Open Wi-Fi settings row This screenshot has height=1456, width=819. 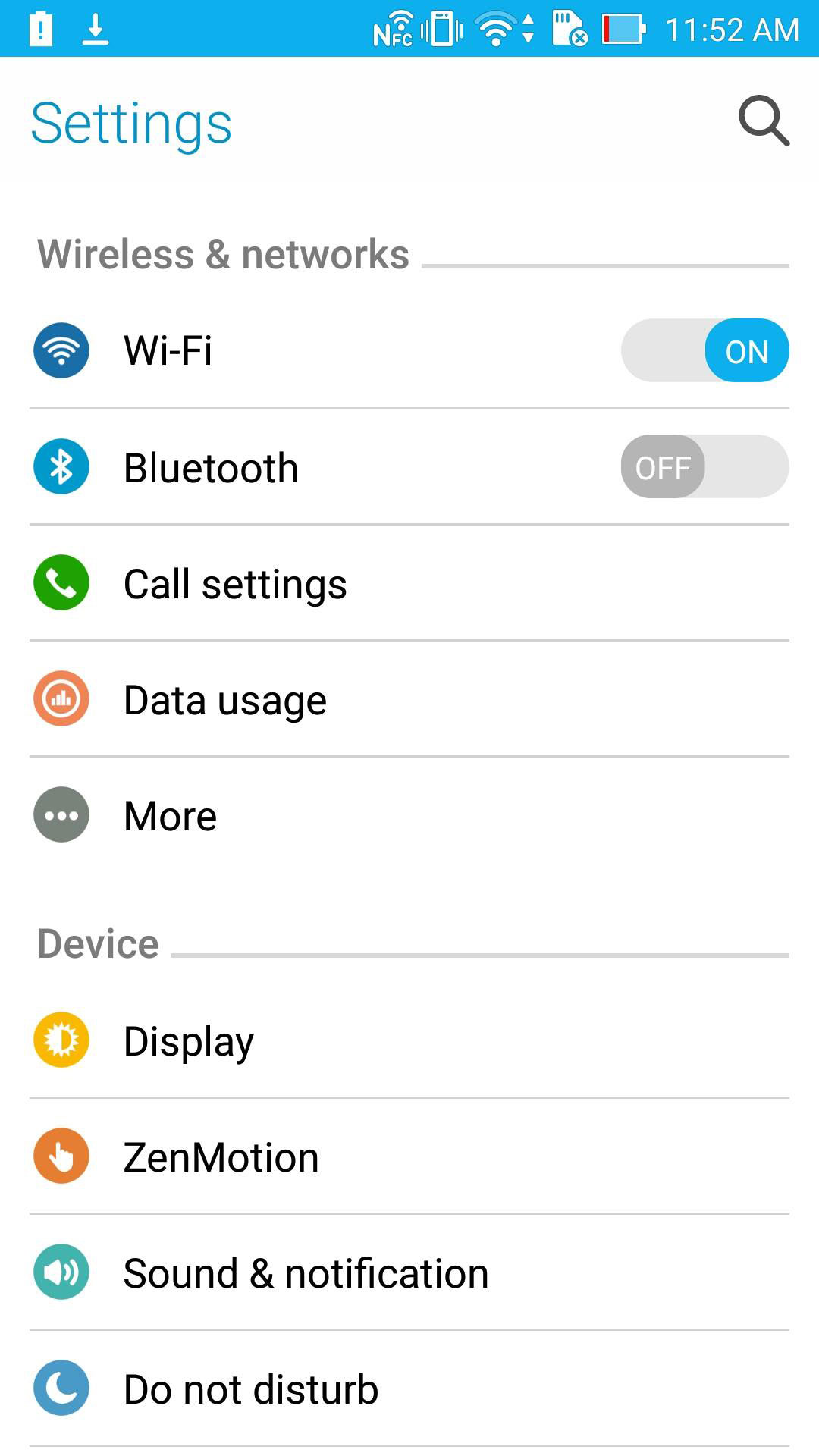point(409,350)
